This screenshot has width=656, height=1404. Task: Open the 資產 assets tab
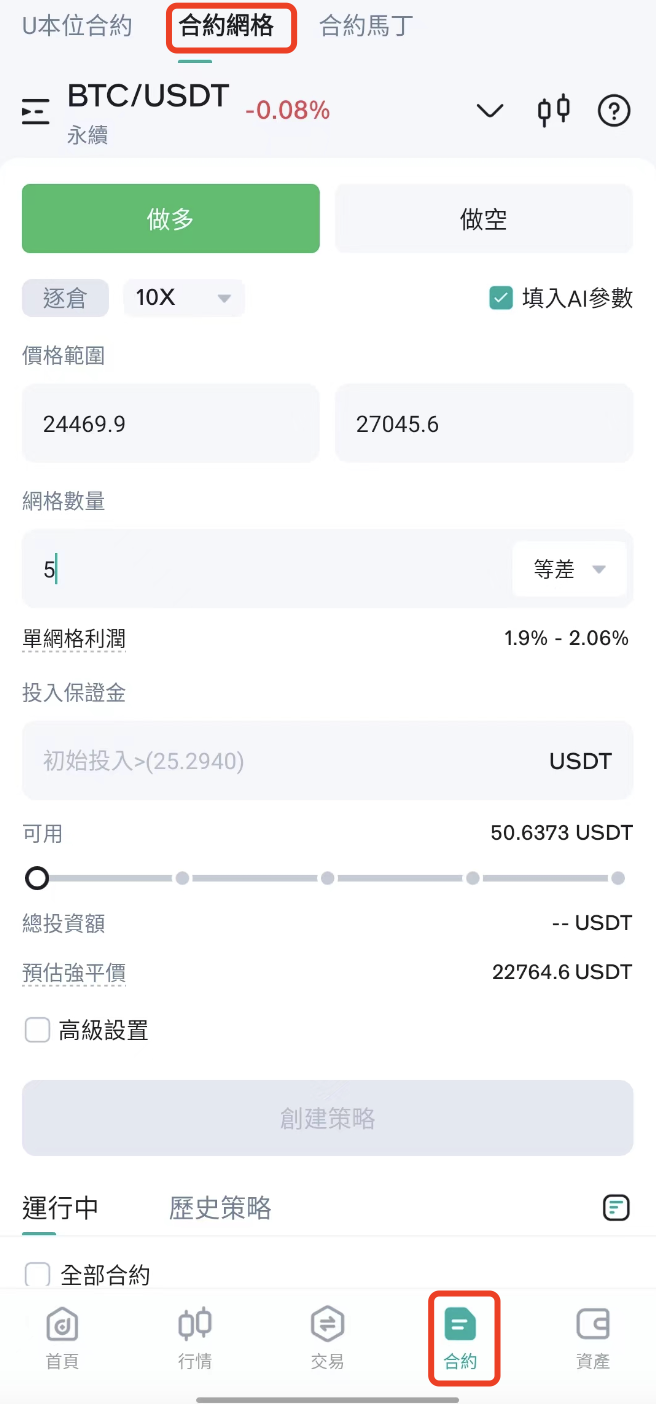pos(593,1338)
